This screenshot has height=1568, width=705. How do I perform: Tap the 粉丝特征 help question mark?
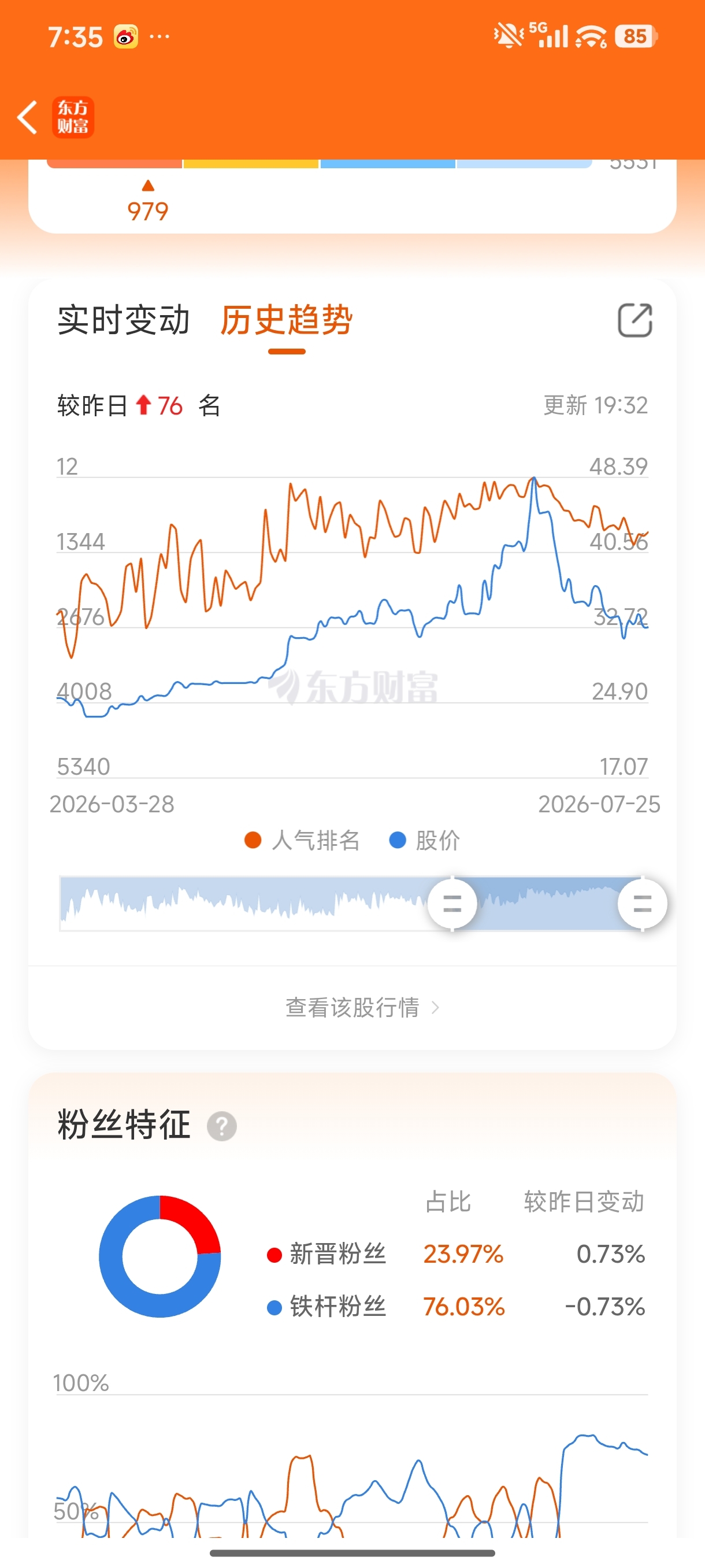pyautogui.click(x=222, y=1126)
